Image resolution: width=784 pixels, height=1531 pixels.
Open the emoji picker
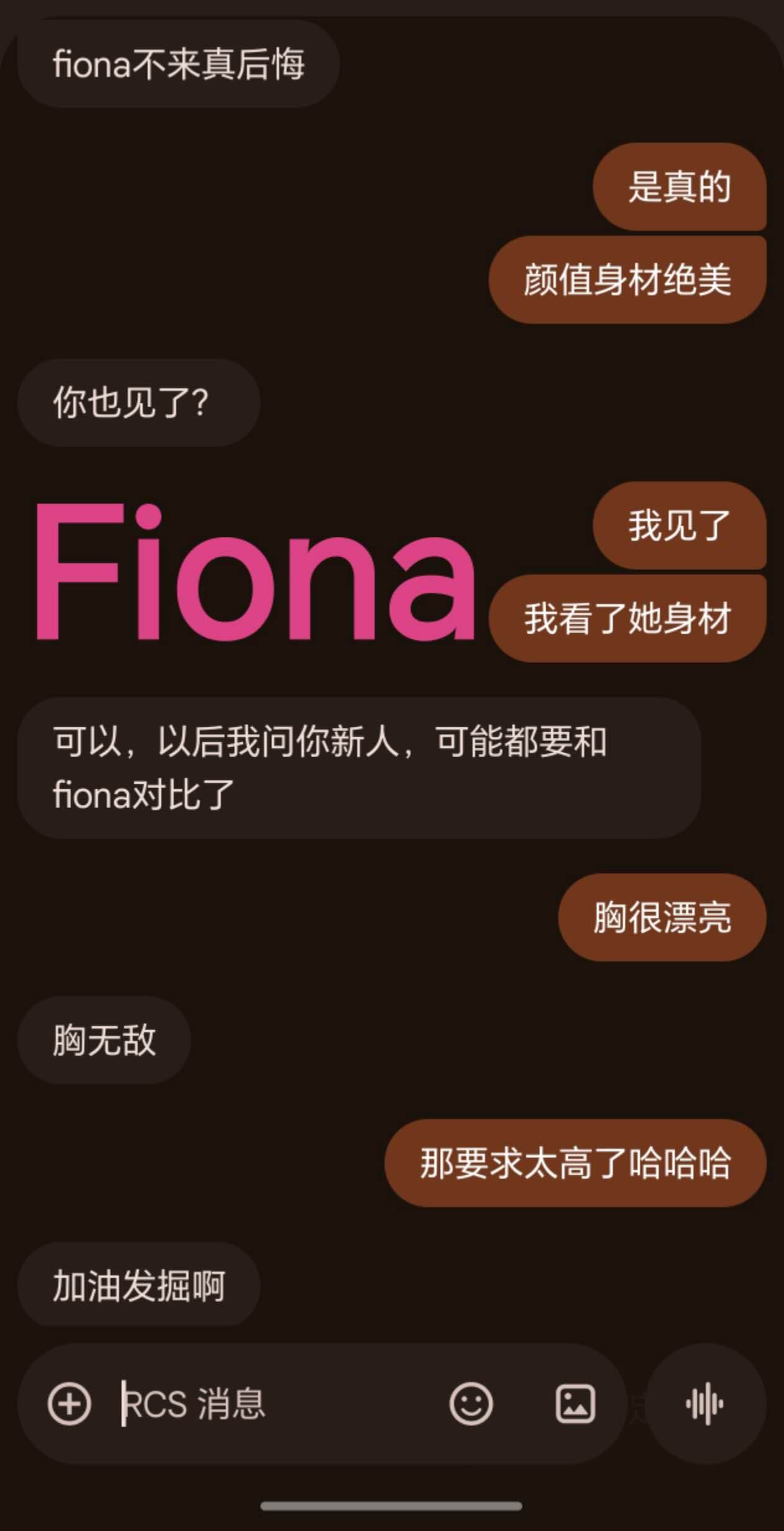tap(471, 1404)
